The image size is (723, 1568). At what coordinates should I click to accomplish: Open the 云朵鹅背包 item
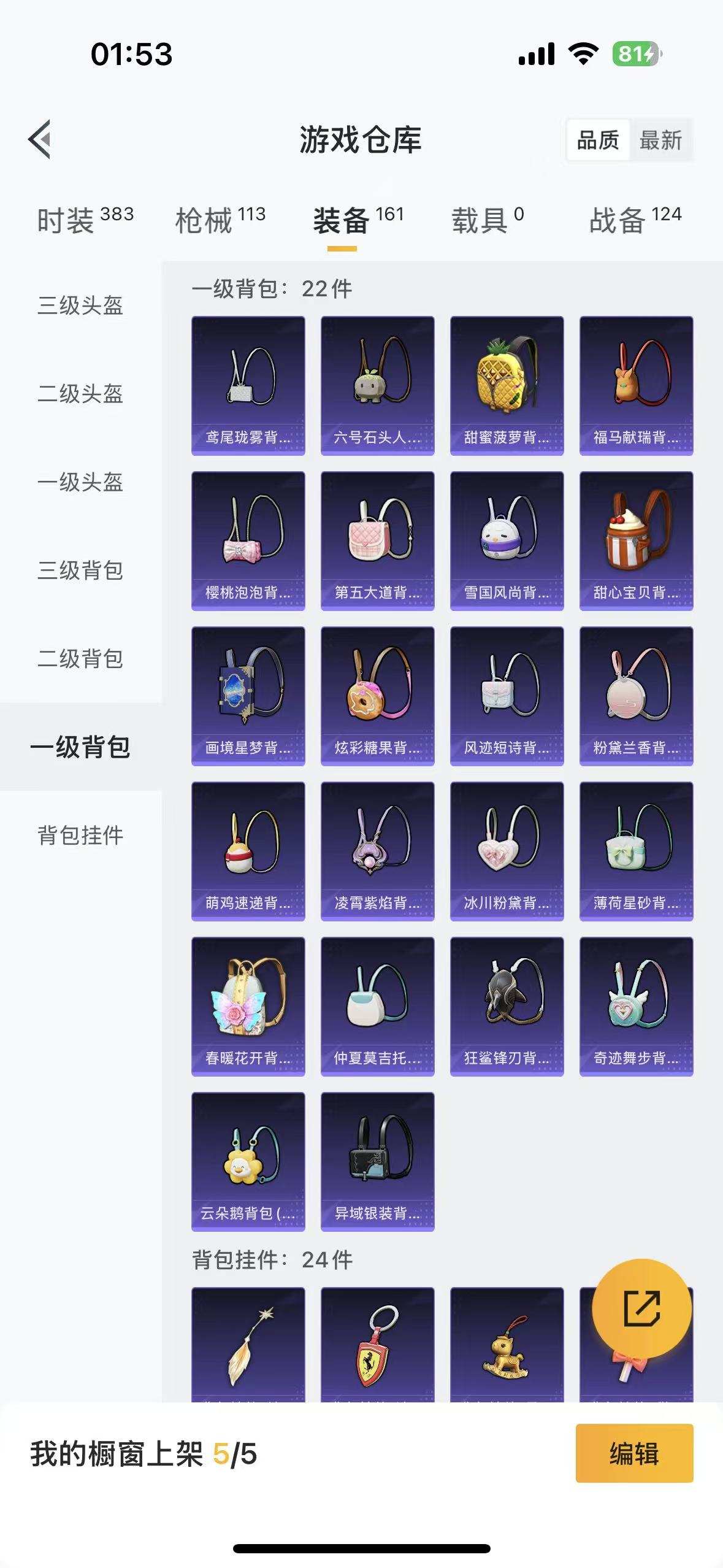248,1161
